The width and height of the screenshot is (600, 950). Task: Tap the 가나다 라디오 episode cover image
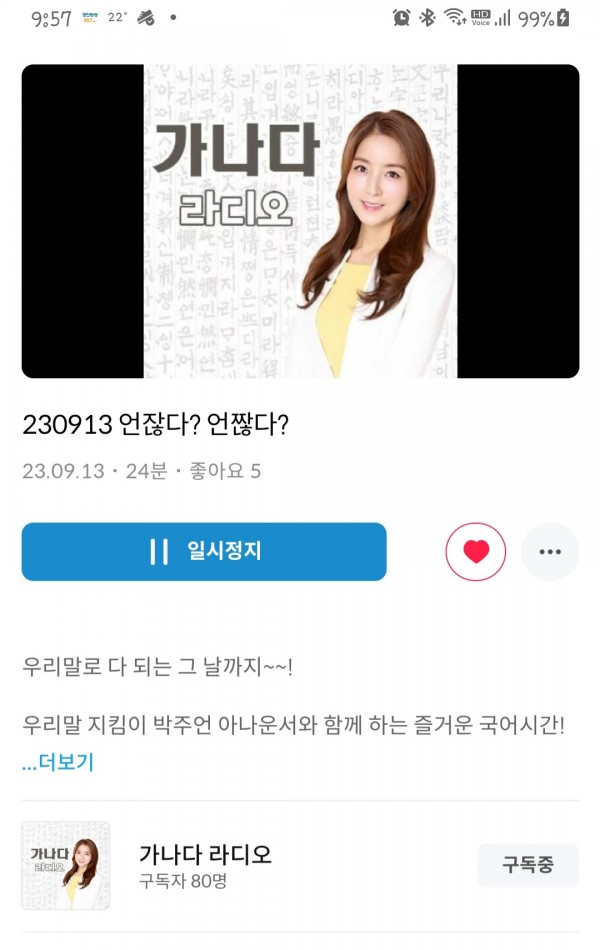[x=300, y=221]
